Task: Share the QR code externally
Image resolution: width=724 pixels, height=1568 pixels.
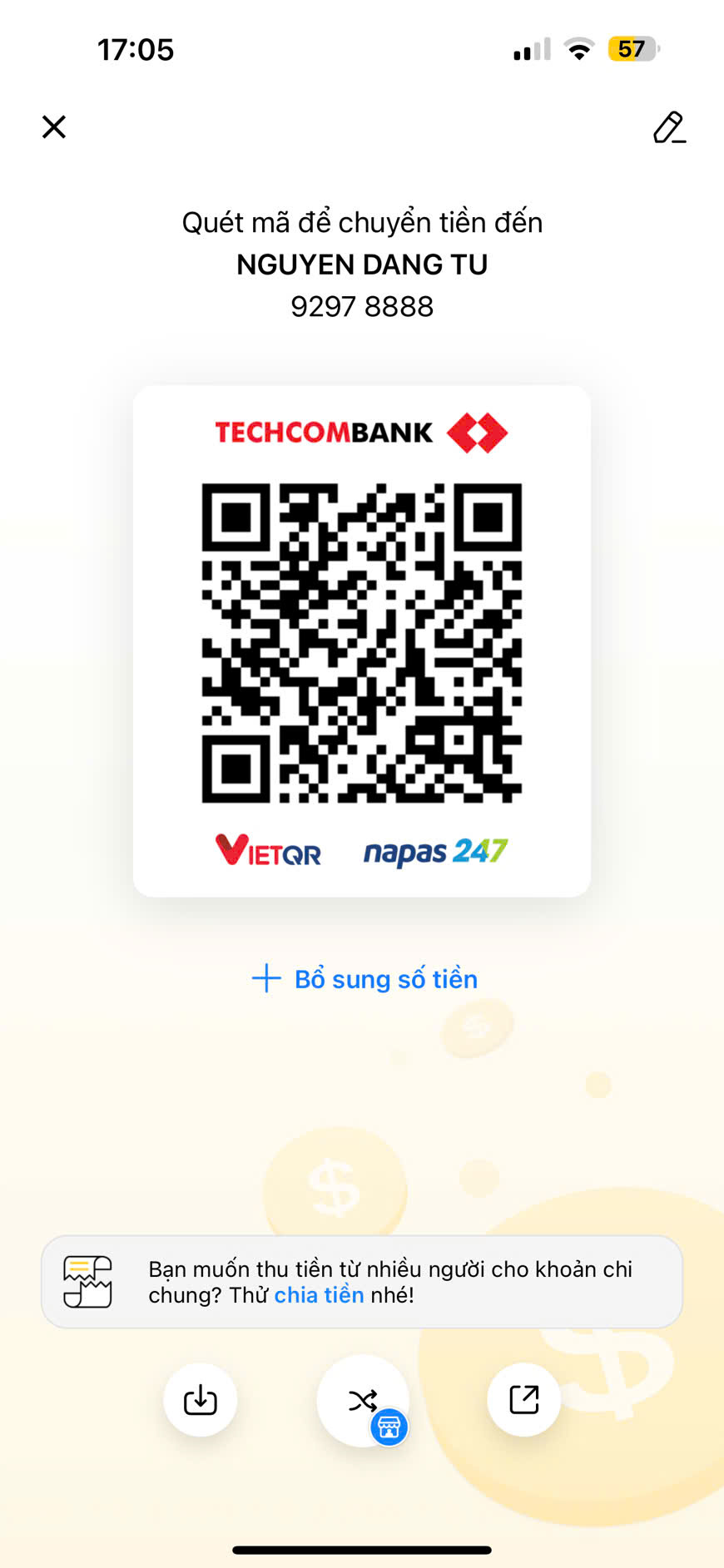Action: pyautogui.click(x=524, y=1400)
